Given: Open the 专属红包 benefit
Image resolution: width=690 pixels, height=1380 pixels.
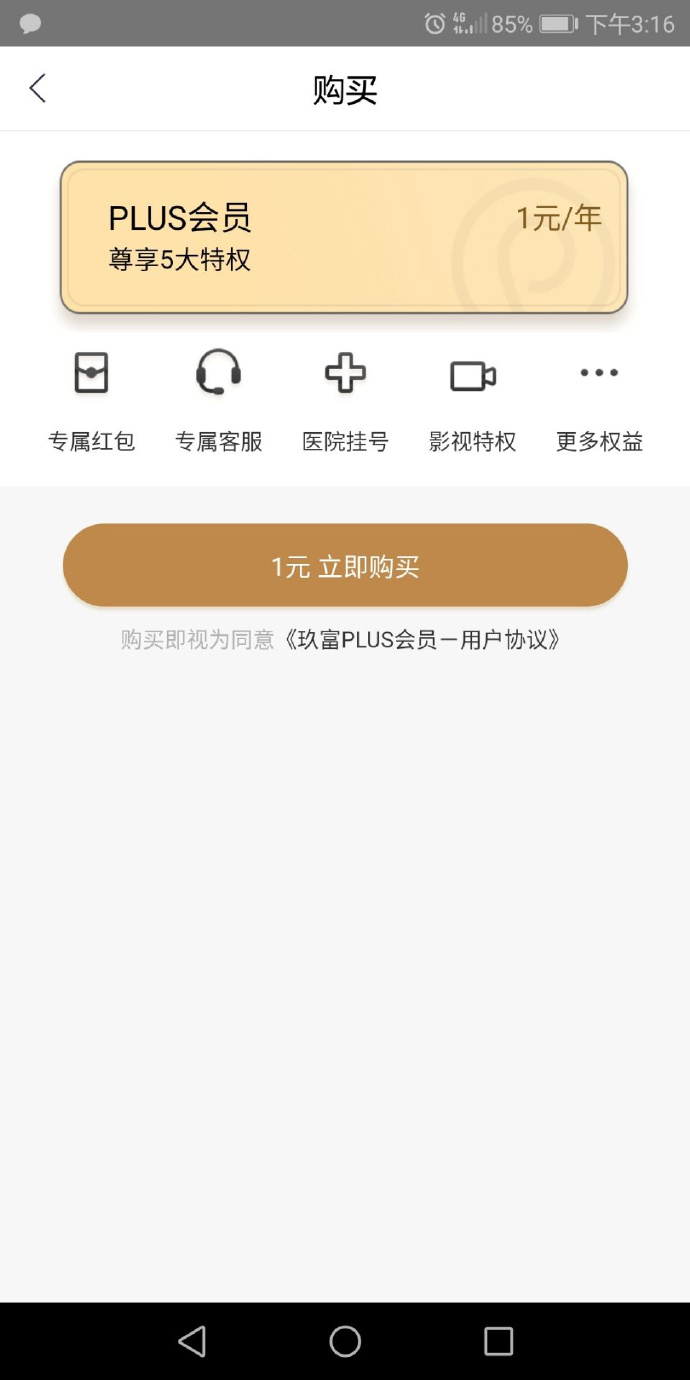Looking at the screenshot, I should click(92, 400).
